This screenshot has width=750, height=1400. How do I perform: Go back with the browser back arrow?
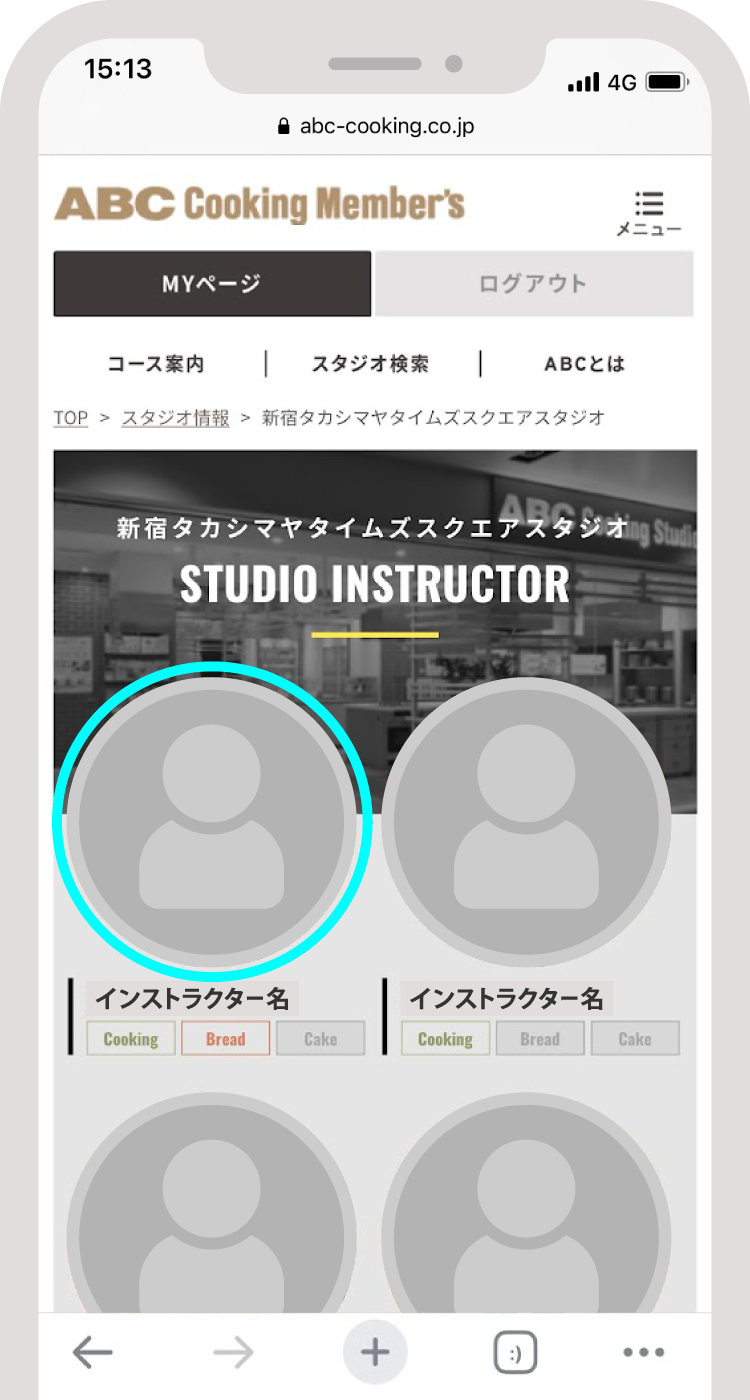click(x=92, y=1353)
